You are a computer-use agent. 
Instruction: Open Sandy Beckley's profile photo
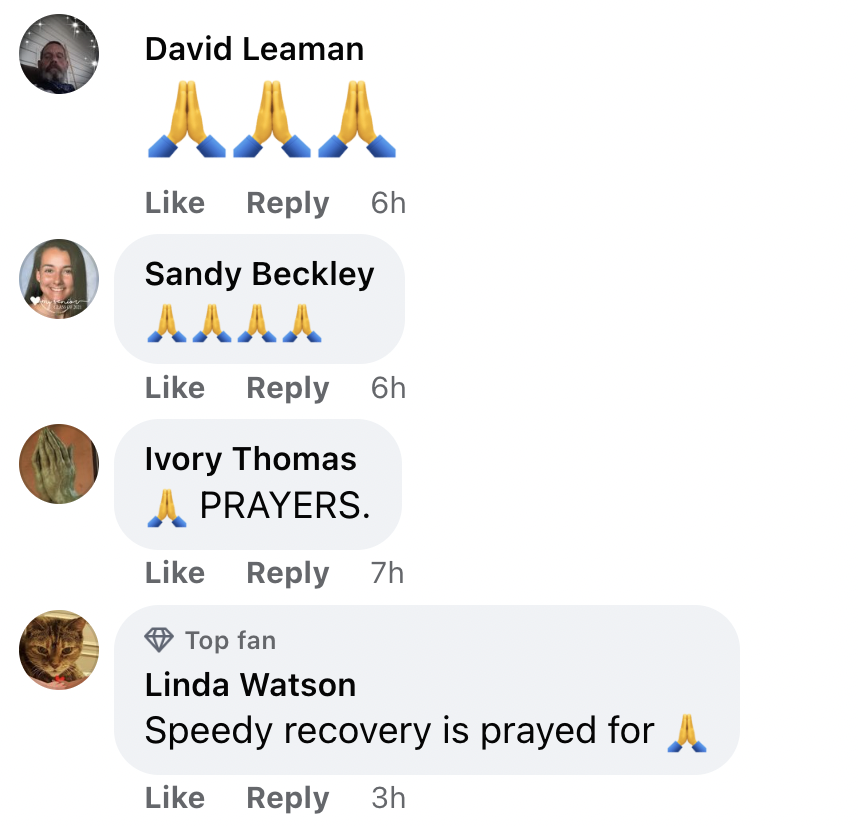click(x=60, y=279)
